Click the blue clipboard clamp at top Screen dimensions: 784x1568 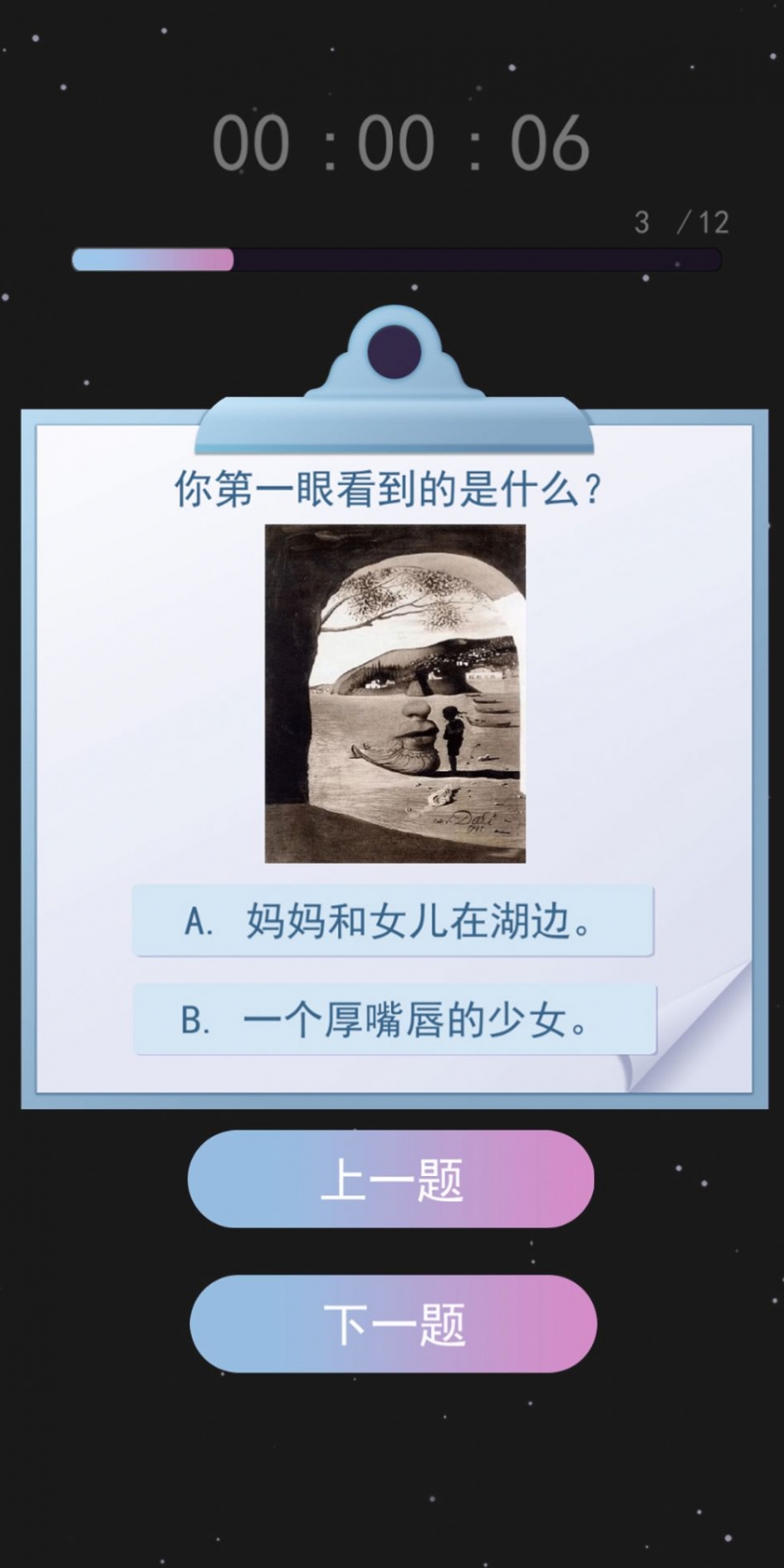tap(393, 418)
